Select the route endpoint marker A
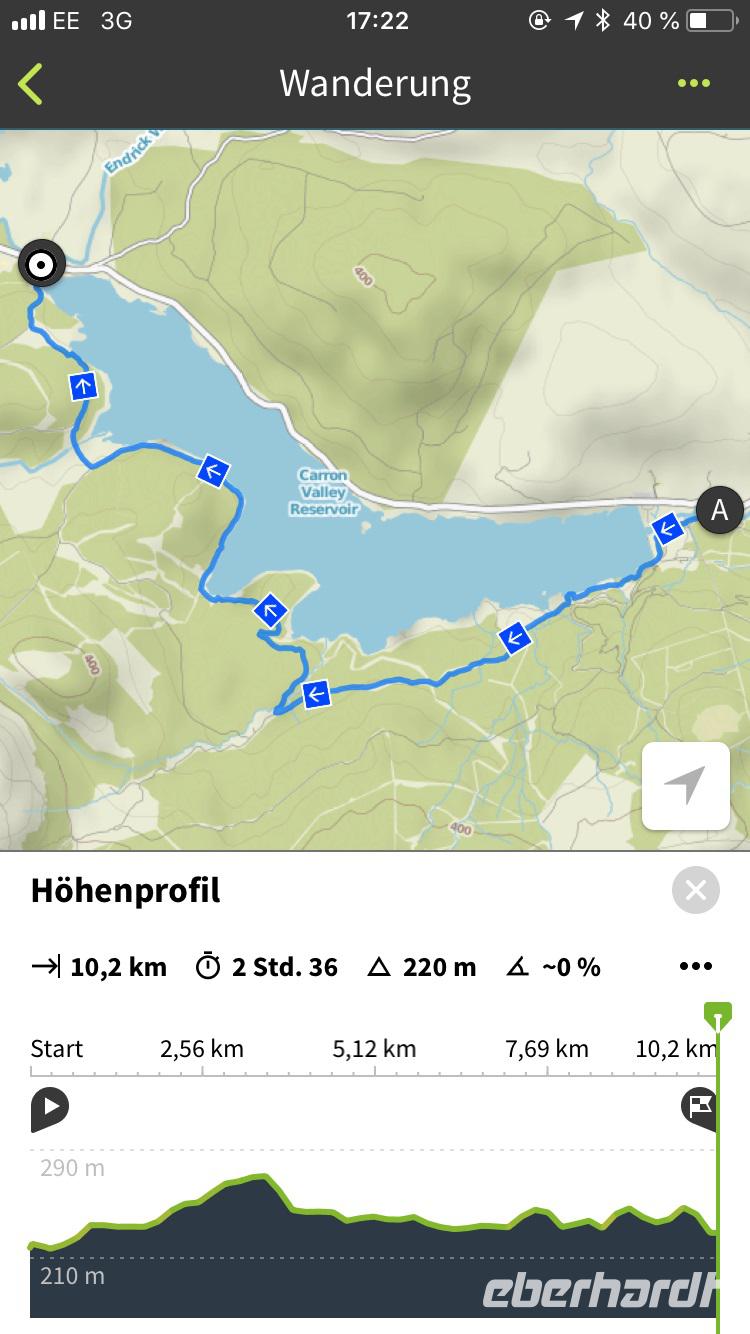Screen dimensions: 750x1334 (x=719, y=510)
